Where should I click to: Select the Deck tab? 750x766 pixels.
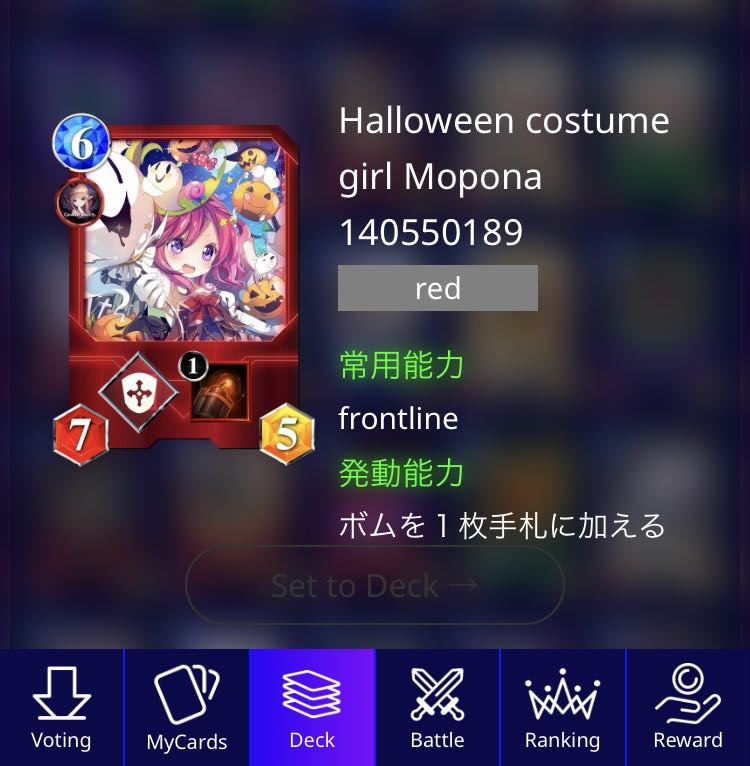[x=312, y=708]
